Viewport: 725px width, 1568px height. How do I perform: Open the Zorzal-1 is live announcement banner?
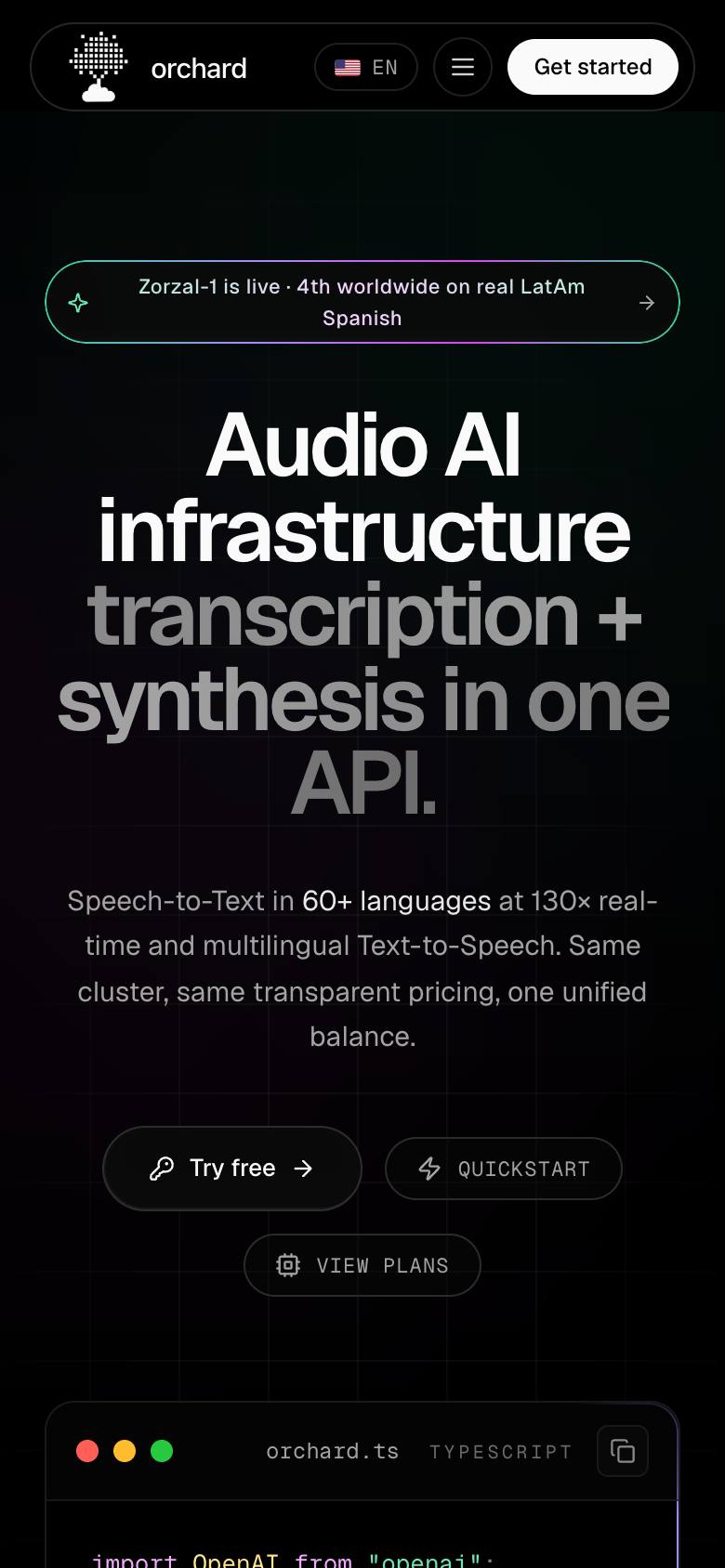point(362,302)
